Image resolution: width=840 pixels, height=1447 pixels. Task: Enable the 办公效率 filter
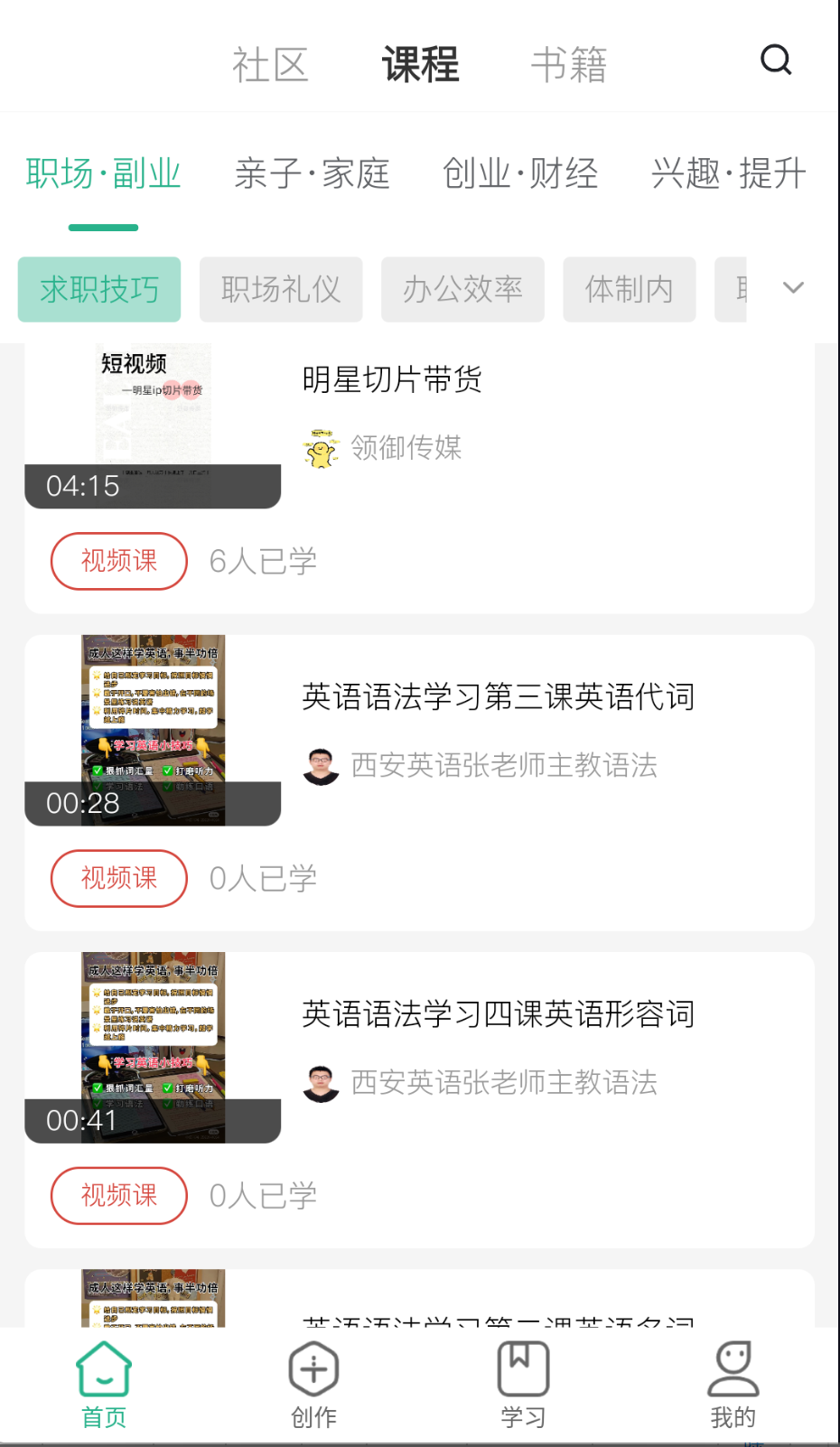tap(462, 289)
